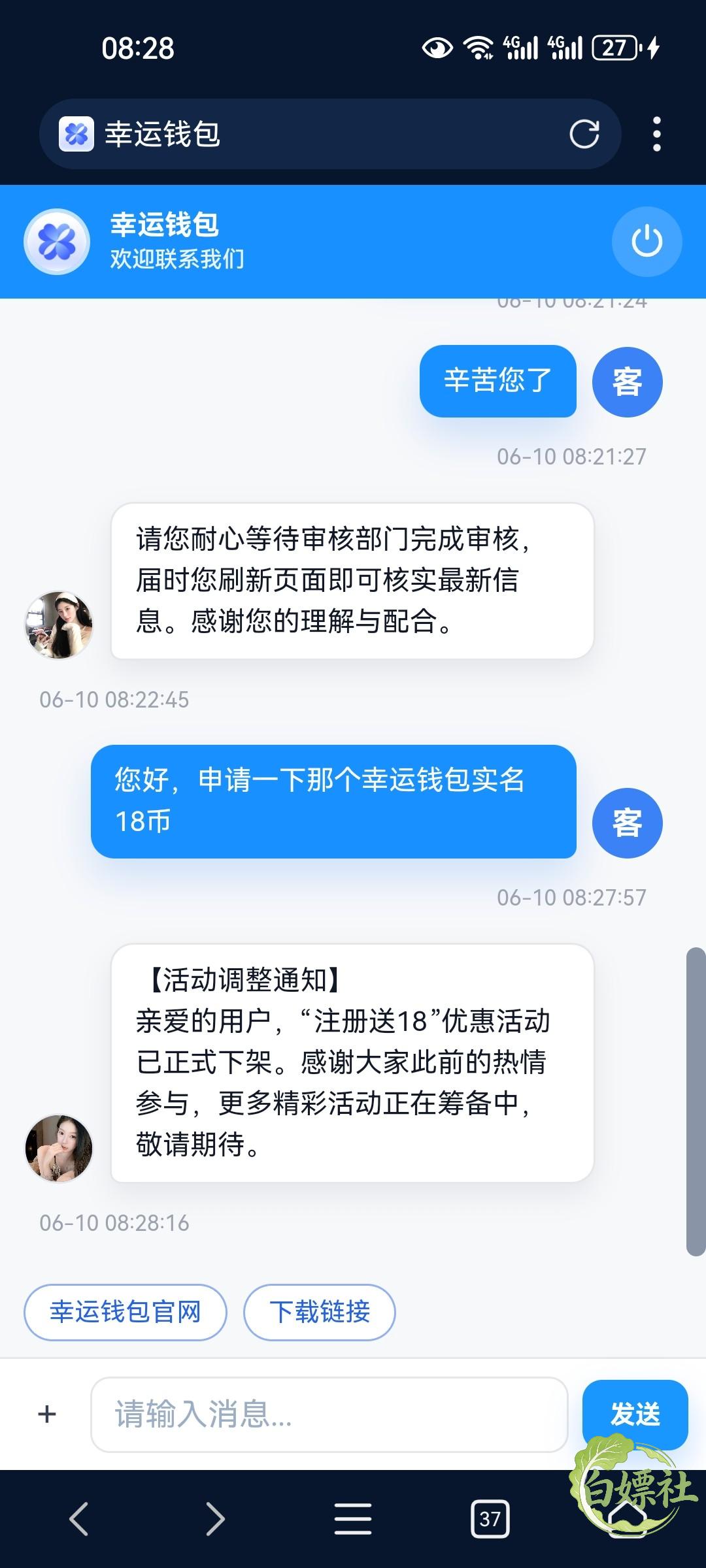Go forward with the browser forward arrow
Image resolution: width=706 pixels, height=1568 pixels.
click(x=215, y=1518)
